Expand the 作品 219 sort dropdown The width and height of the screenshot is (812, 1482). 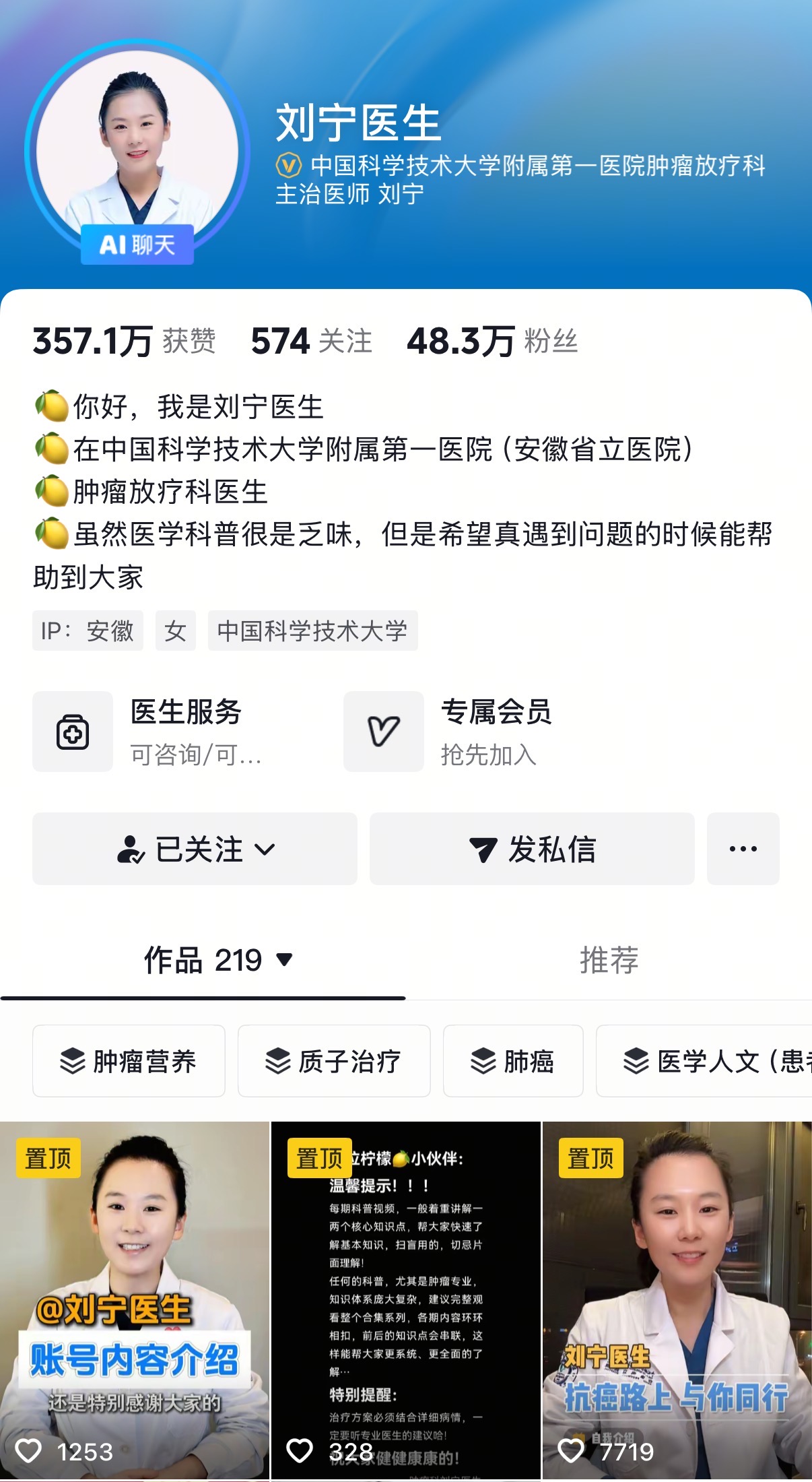(219, 960)
